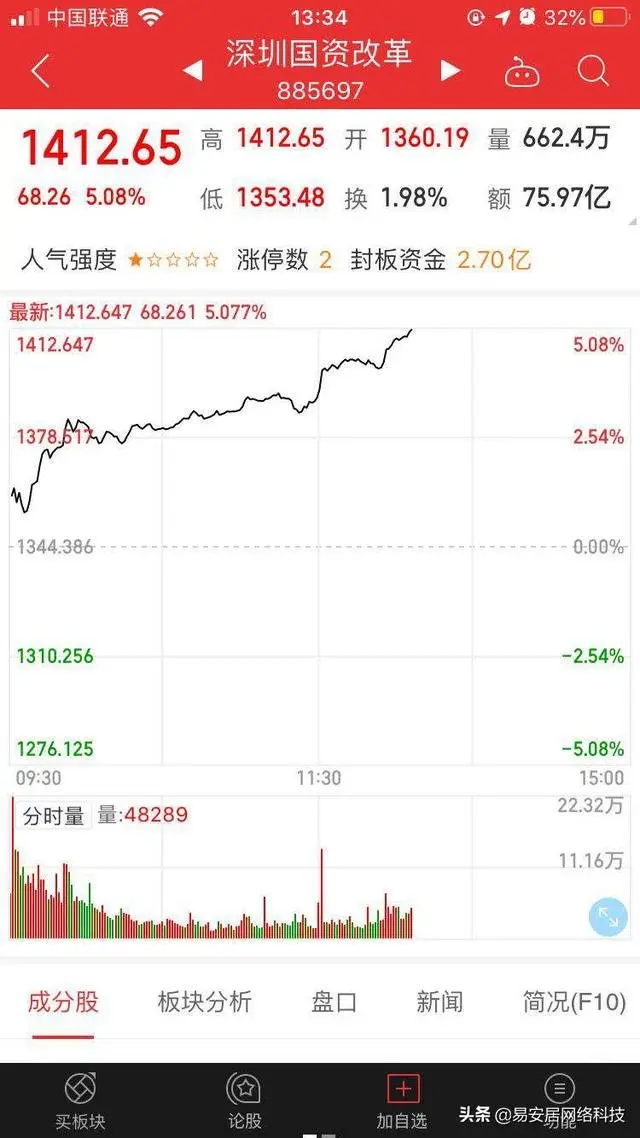The height and width of the screenshot is (1138, 640).
Task: Go back using the top-left arrow
Action: click(41, 71)
